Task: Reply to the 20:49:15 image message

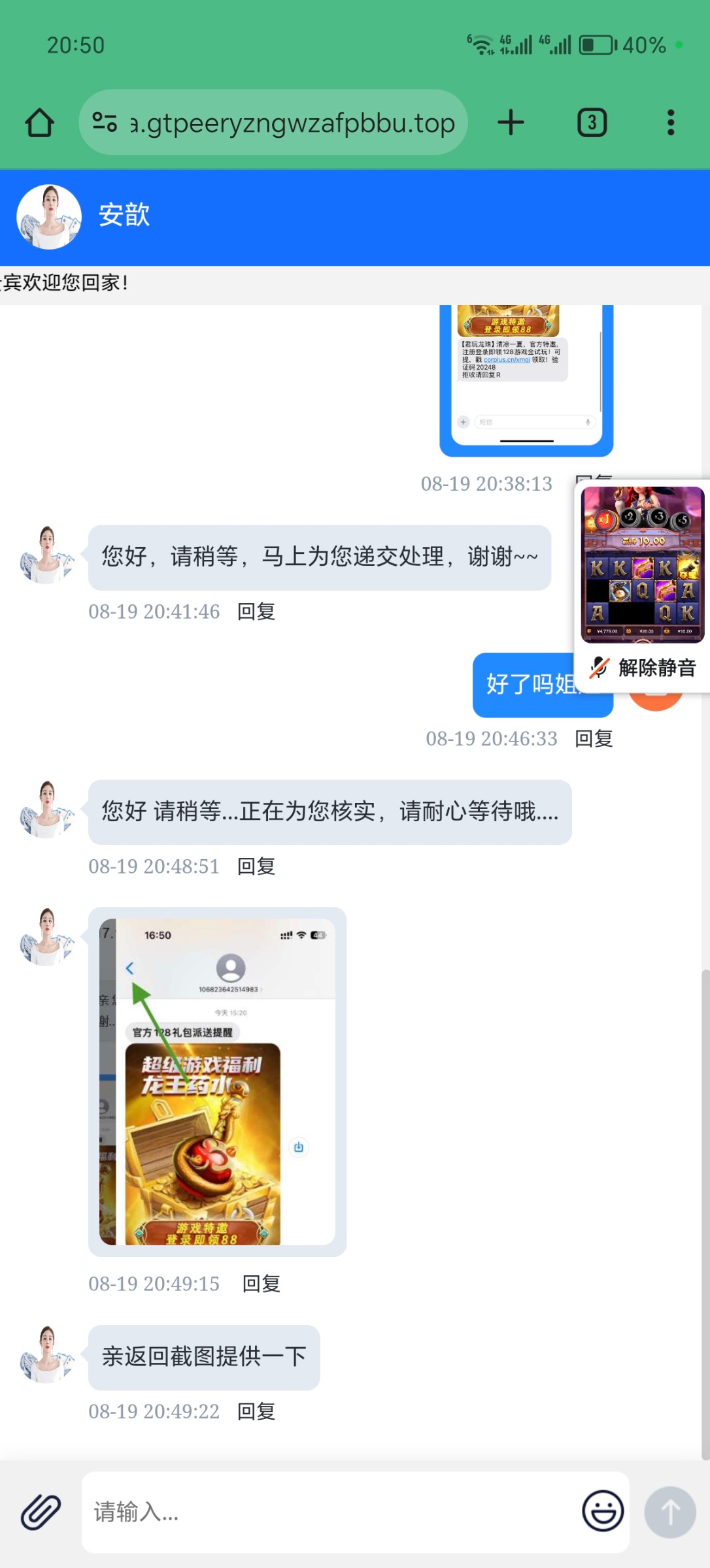Action: coord(262,1284)
